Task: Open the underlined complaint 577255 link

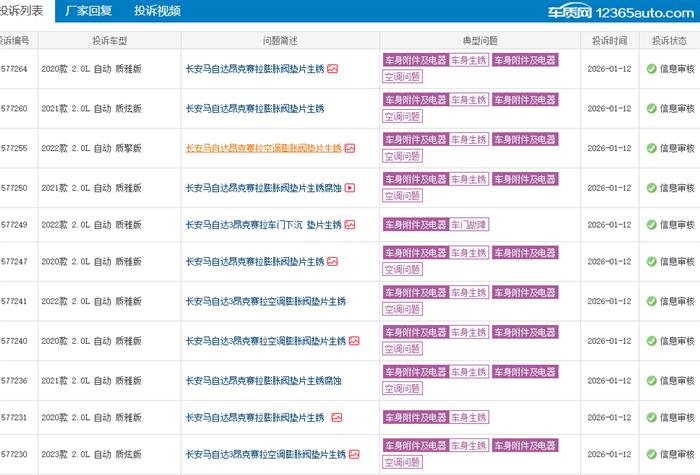Action: tap(264, 147)
